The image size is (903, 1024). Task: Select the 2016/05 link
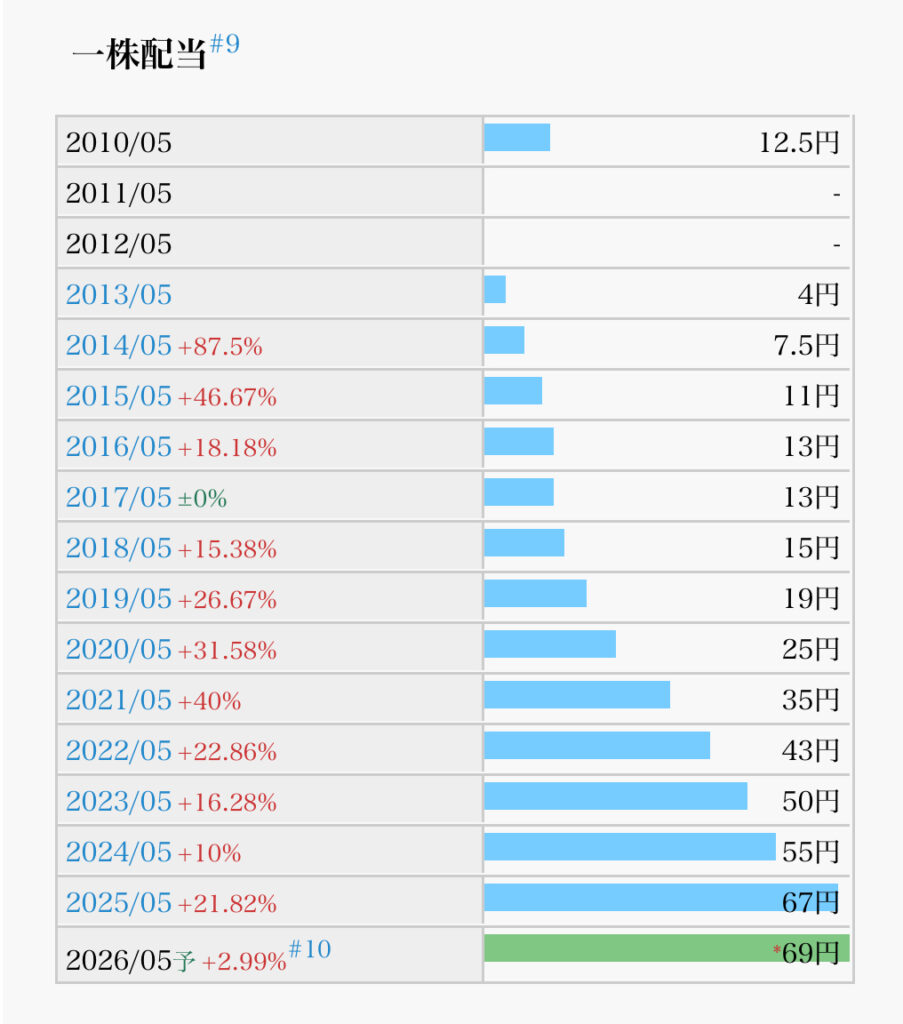pyautogui.click(x=118, y=448)
